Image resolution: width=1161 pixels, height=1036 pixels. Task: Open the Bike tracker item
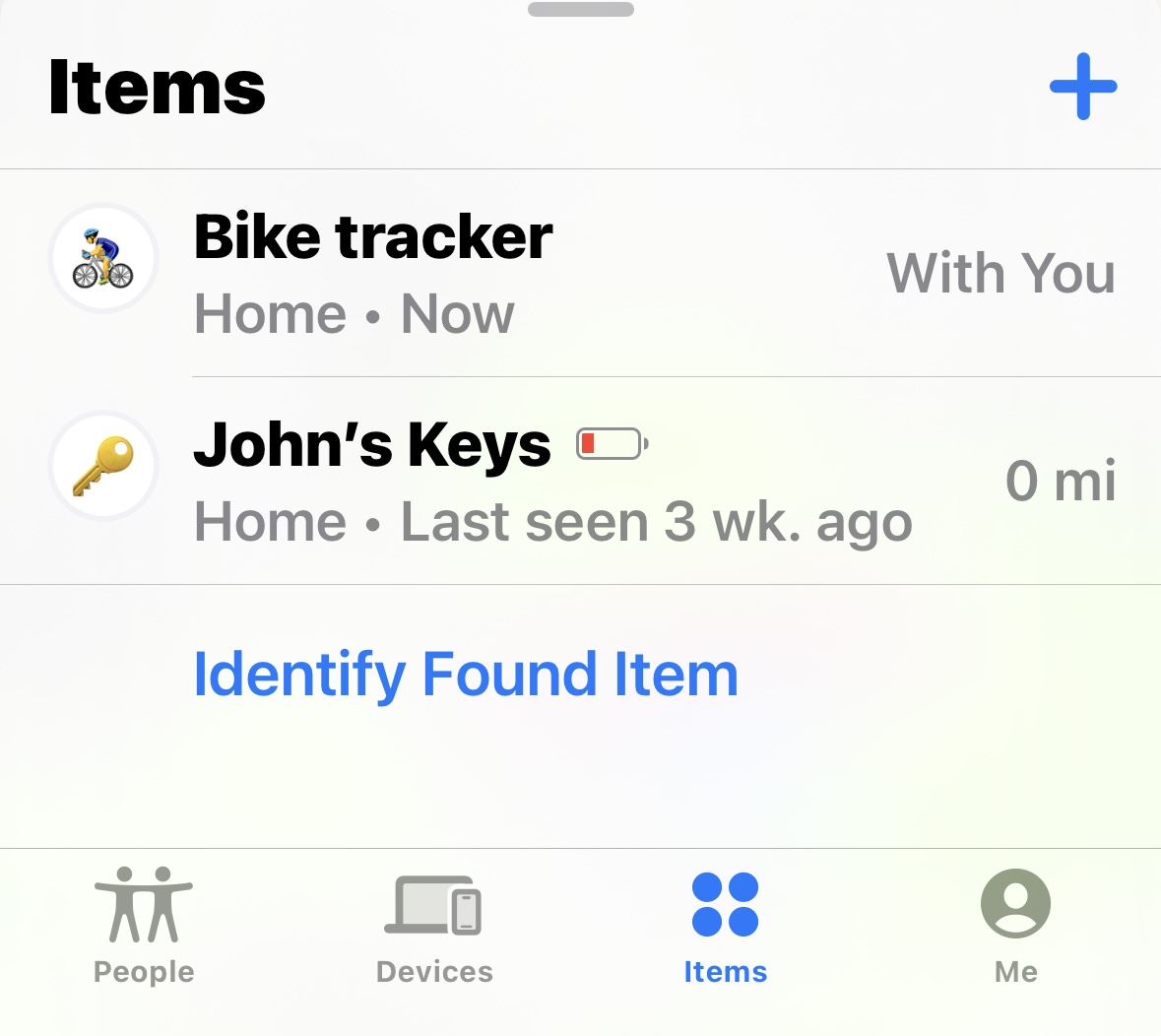580,273
